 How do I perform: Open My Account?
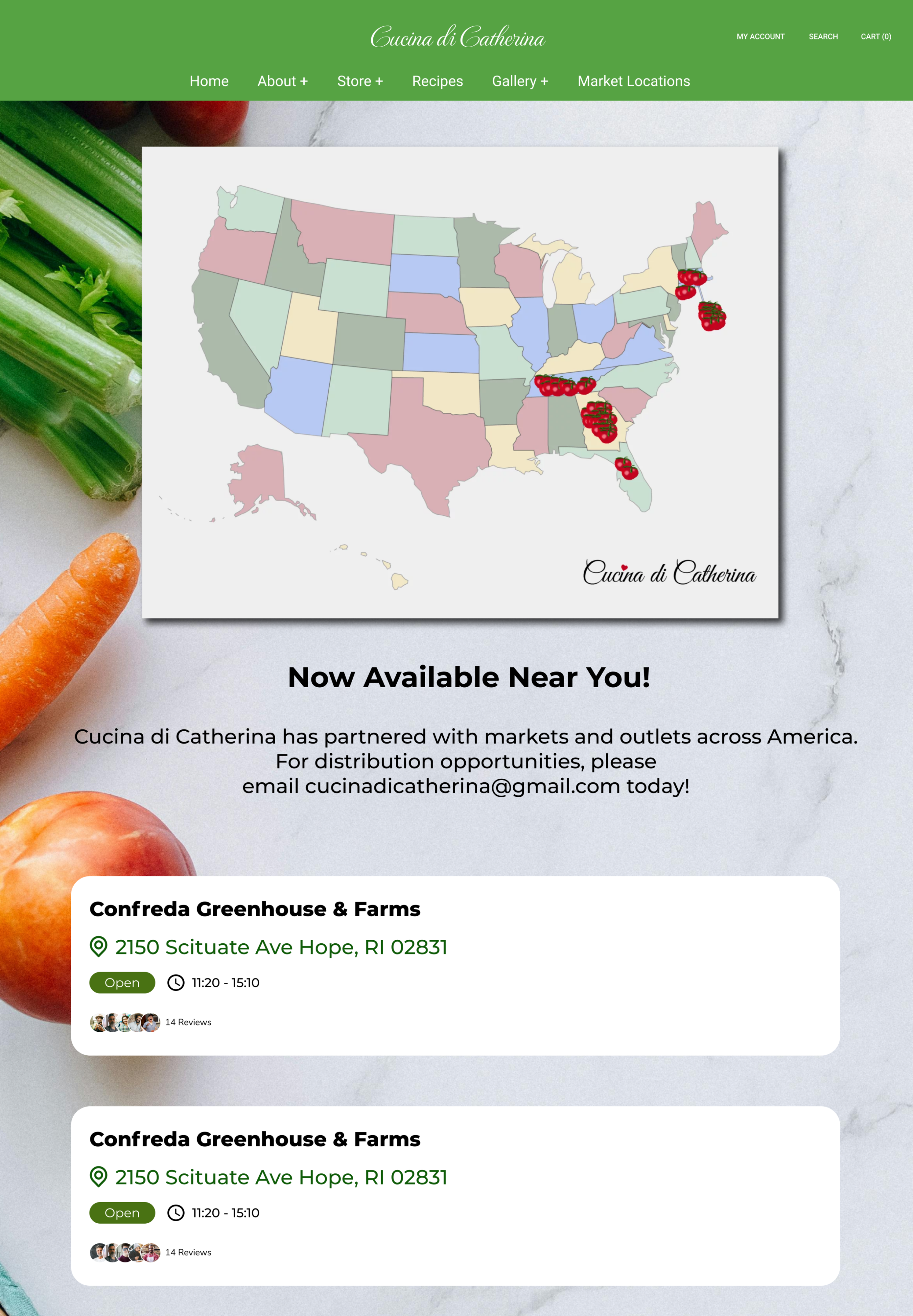[760, 37]
